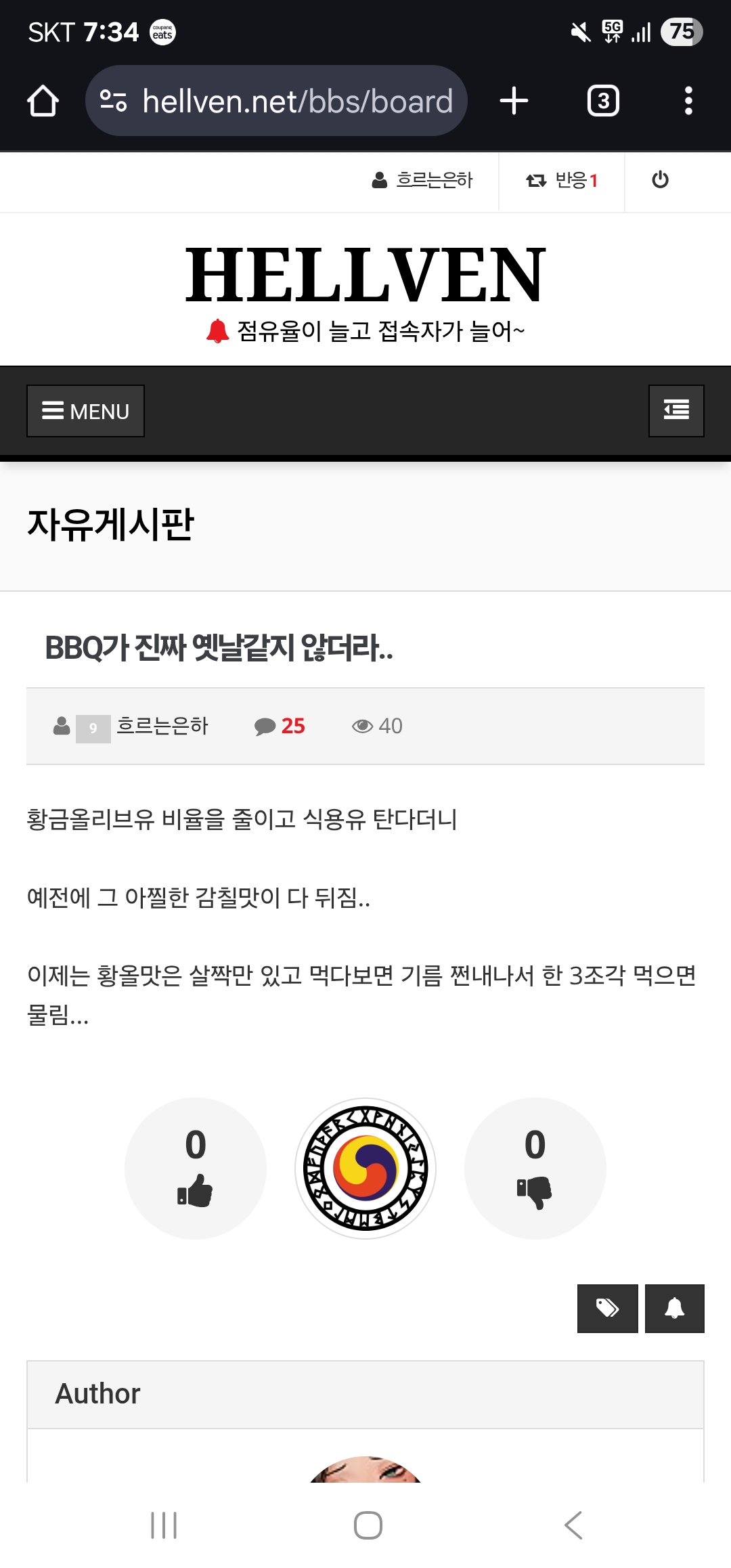Go to the browser home page
731x1568 pixels.
point(43,101)
